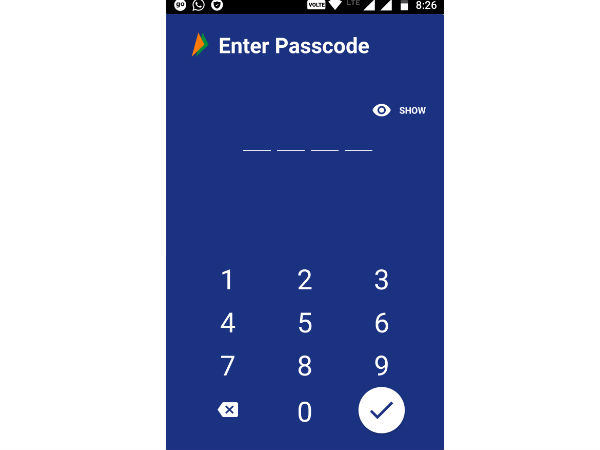Enter digit 2 on the keypad
This screenshot has height=450, width=600.
[305, 280]
